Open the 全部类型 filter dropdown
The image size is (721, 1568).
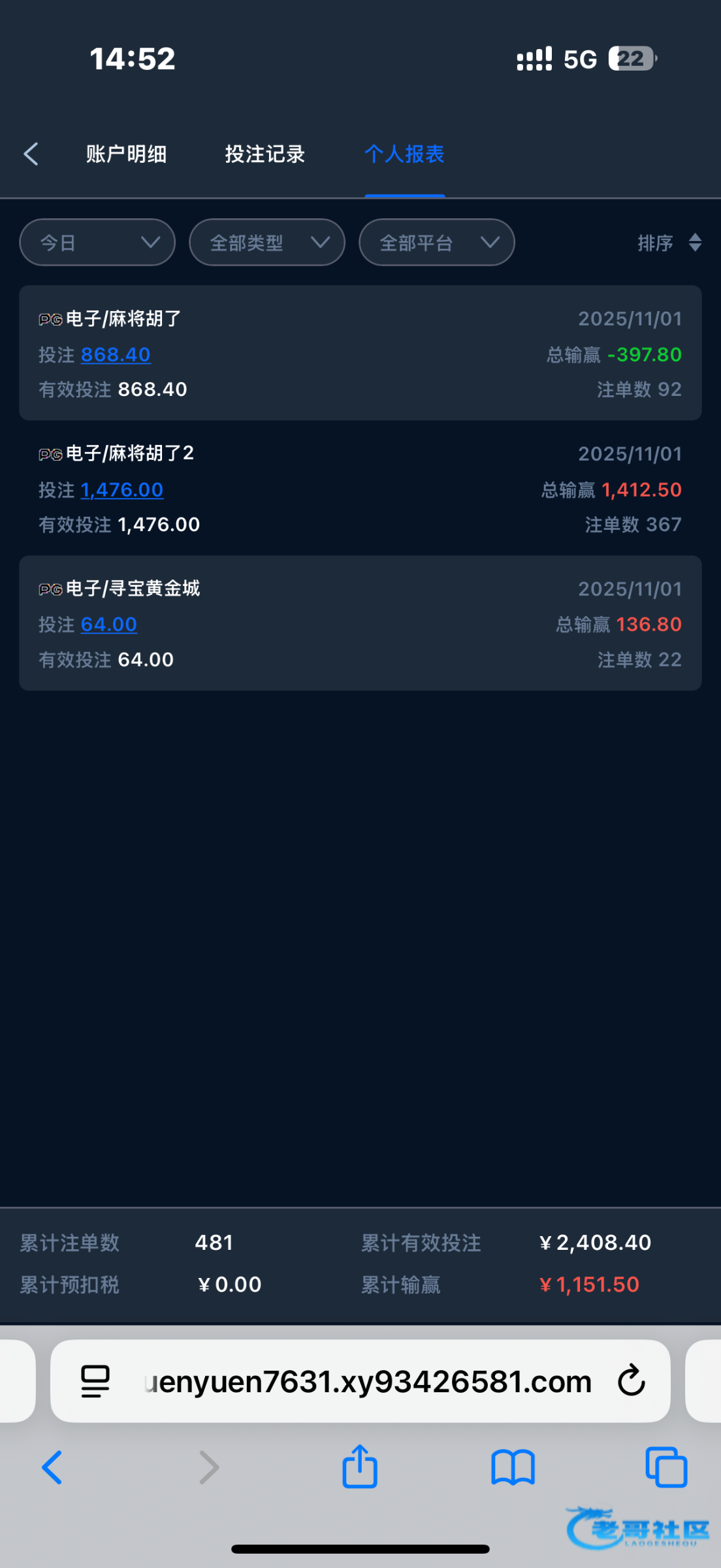pyautogui.click(x=267, y=242)
